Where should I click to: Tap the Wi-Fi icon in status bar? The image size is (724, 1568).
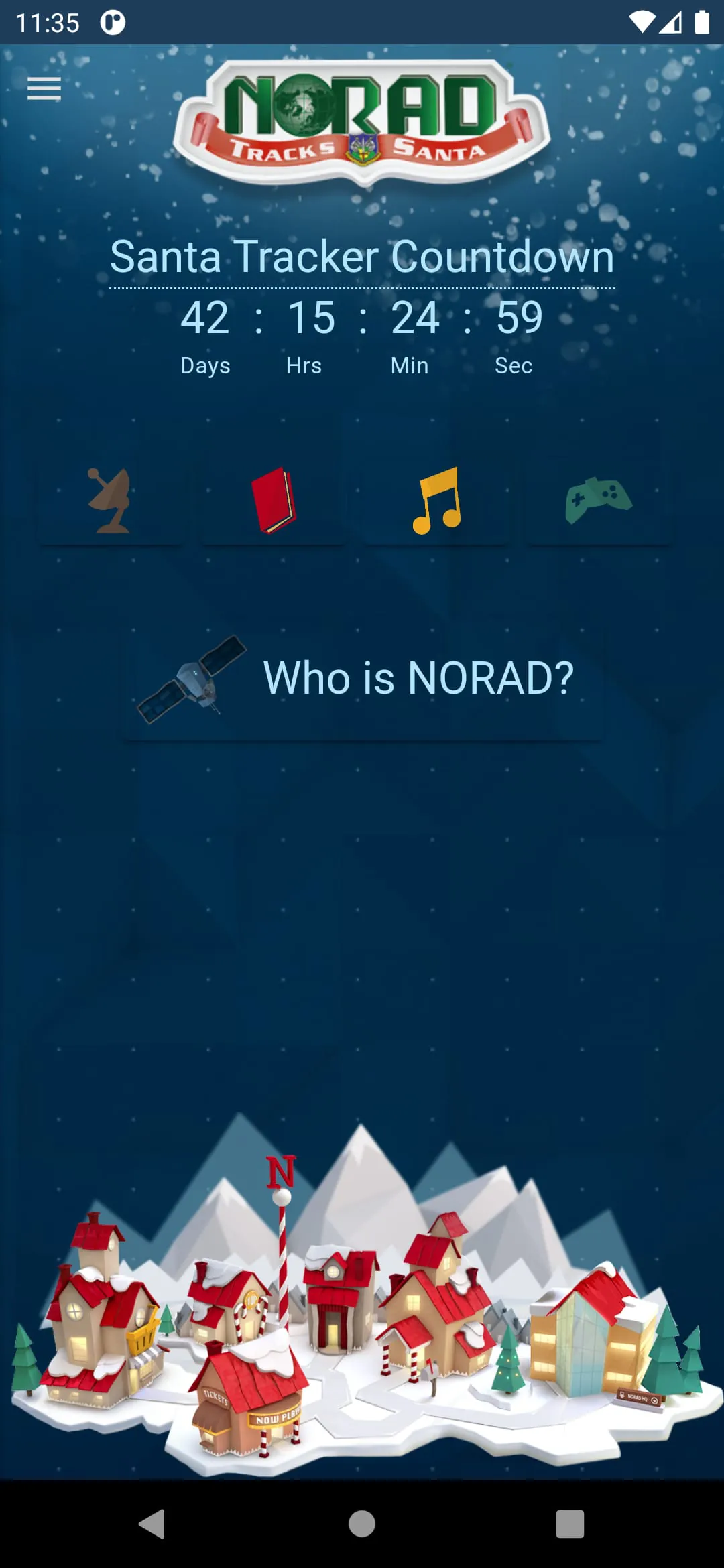point(643,22)
